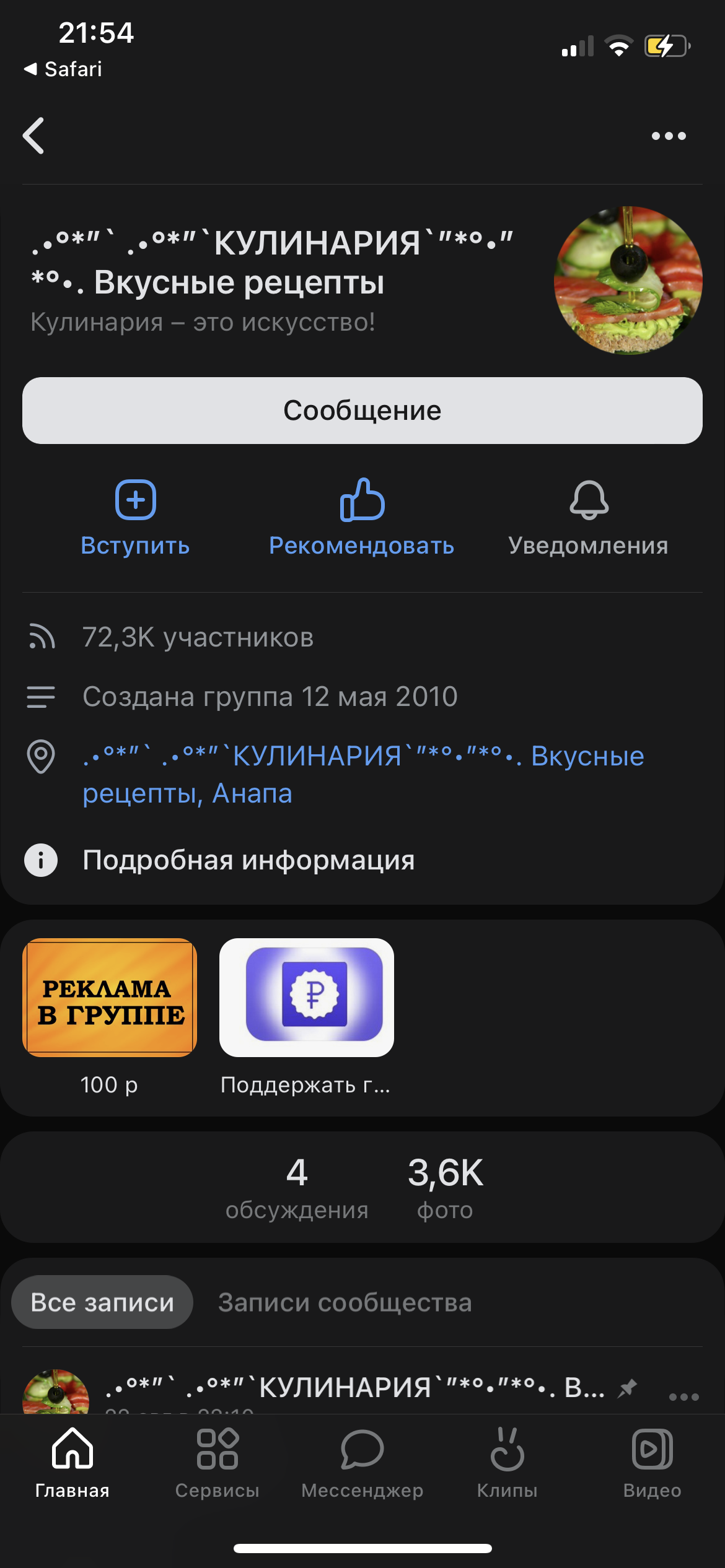Select the Все записи filter
The height and width of the screenshot is (1568, 725).
coord(102,1302)
